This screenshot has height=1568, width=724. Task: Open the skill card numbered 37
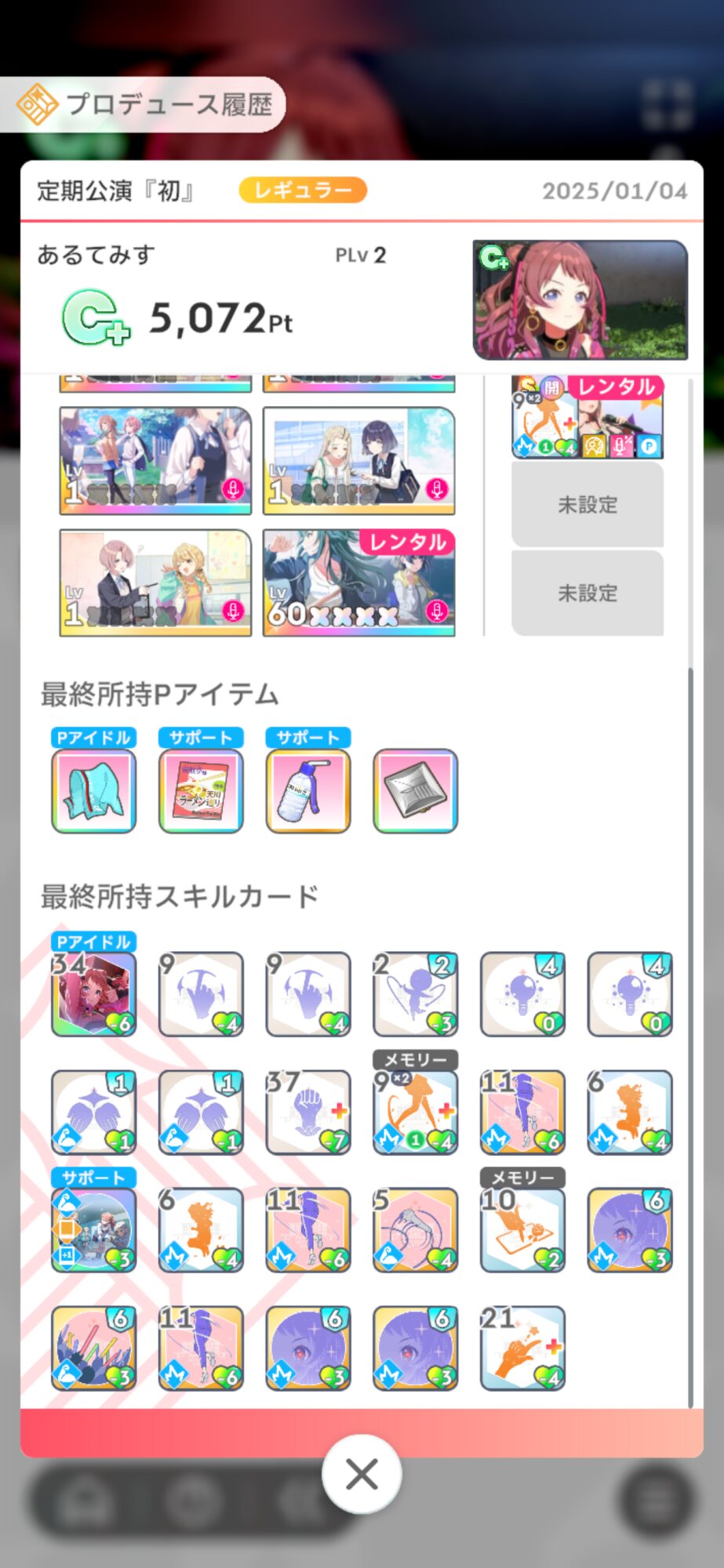(x=308, y=1112)
